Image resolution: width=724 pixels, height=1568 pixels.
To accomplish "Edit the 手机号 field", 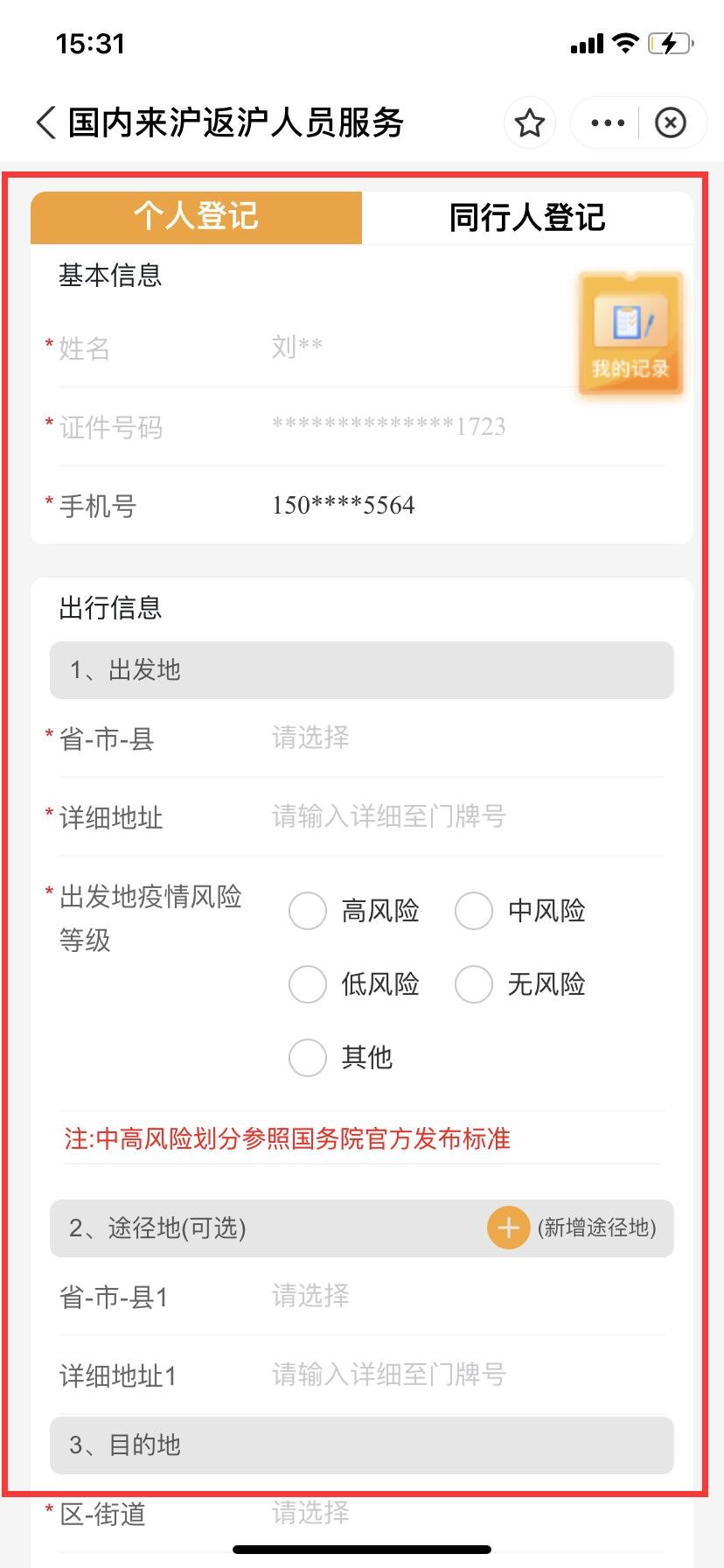I will [361, 506].
